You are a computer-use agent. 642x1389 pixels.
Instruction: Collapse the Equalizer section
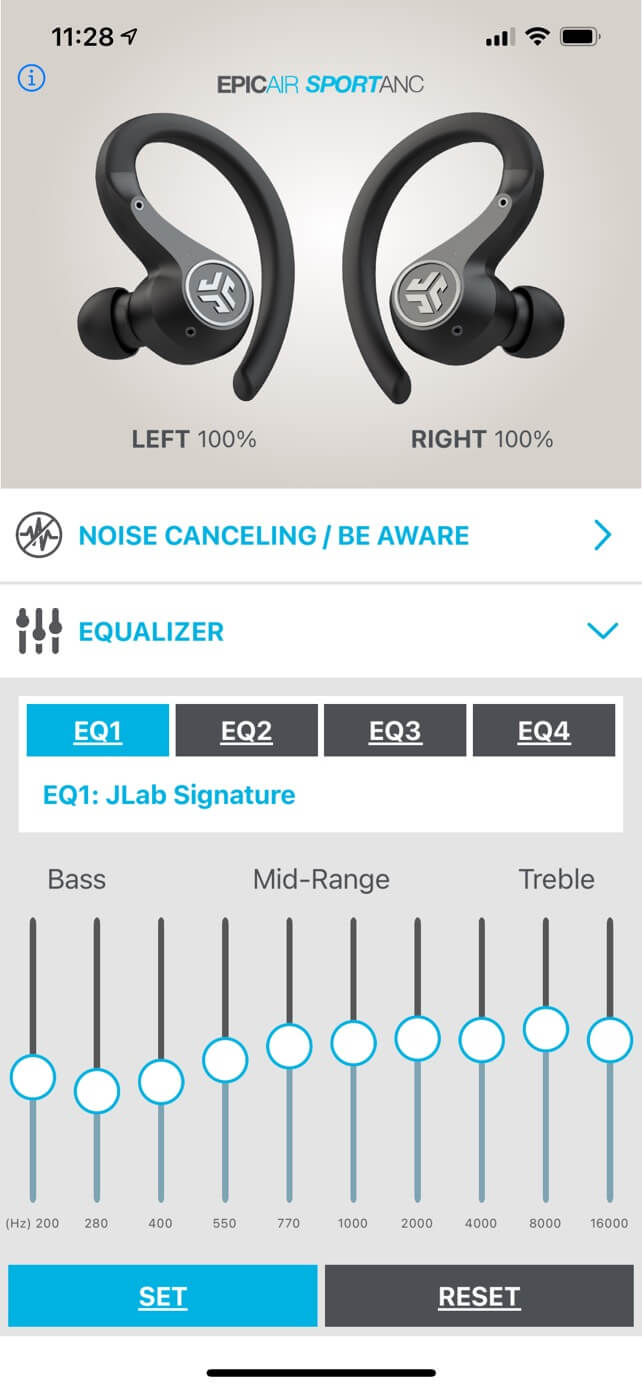pyautogui.click(x=602, y=631)
